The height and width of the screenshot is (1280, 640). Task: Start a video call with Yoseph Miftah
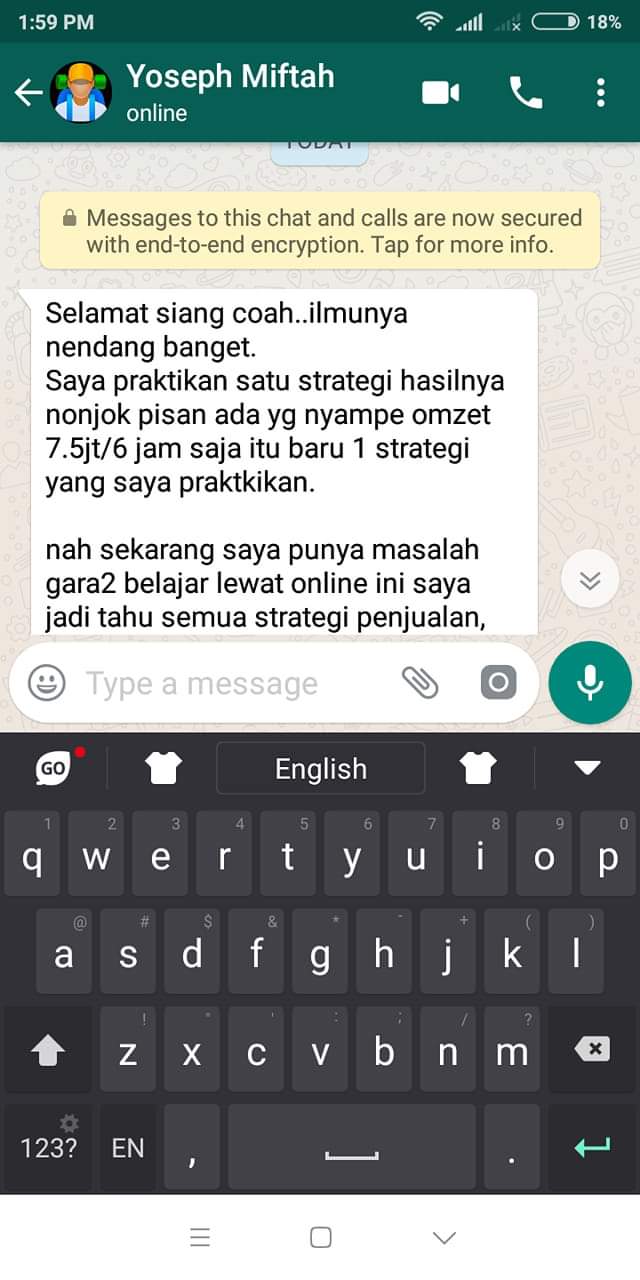click(x=440, y=93)
